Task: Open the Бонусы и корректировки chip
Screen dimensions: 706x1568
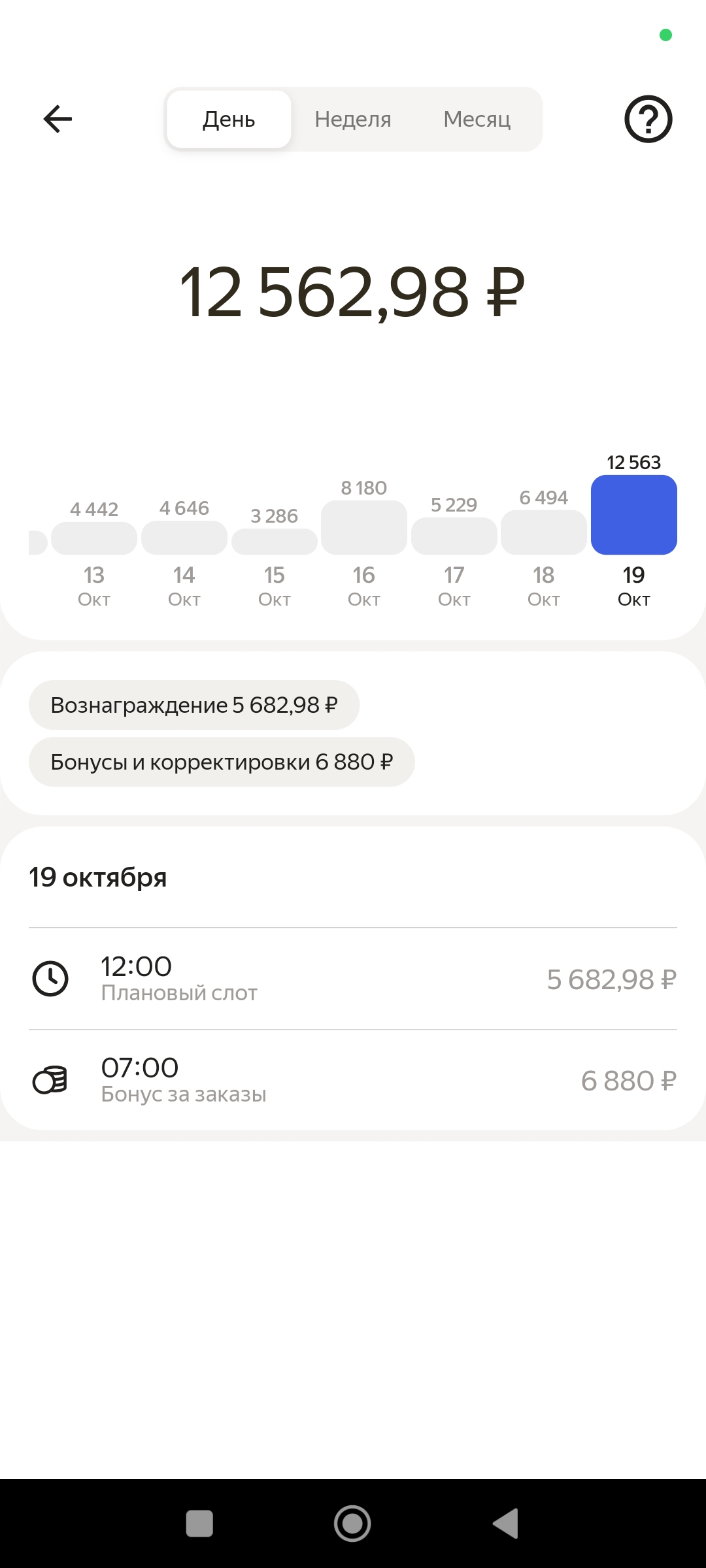Action: click(222, 762)
